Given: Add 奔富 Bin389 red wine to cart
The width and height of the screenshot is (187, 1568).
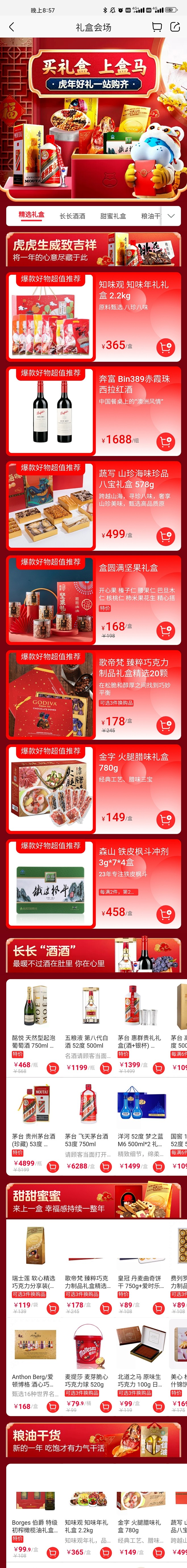Looking at the screenshot, I should [165, 441].
